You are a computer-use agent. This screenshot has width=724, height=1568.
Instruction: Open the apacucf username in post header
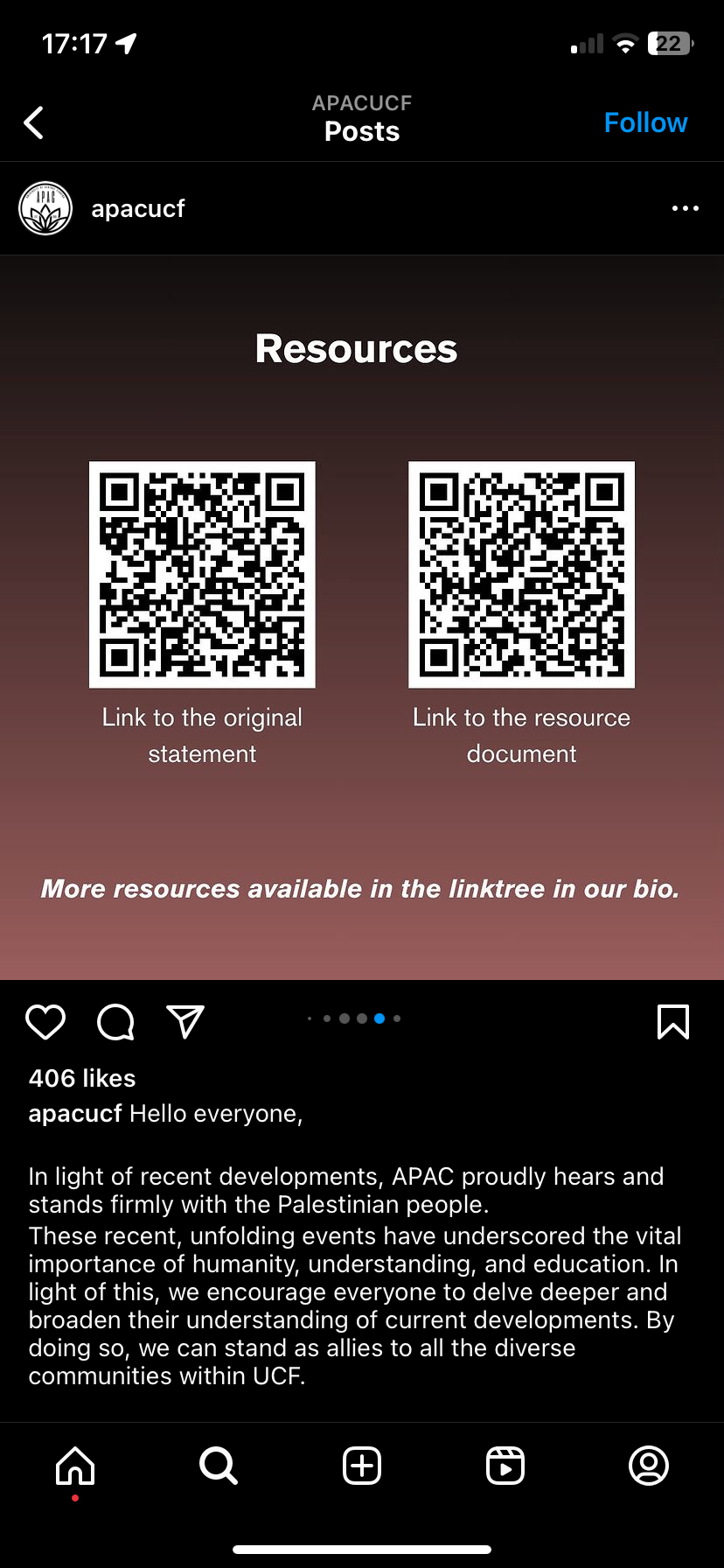[x=138, y=208]
